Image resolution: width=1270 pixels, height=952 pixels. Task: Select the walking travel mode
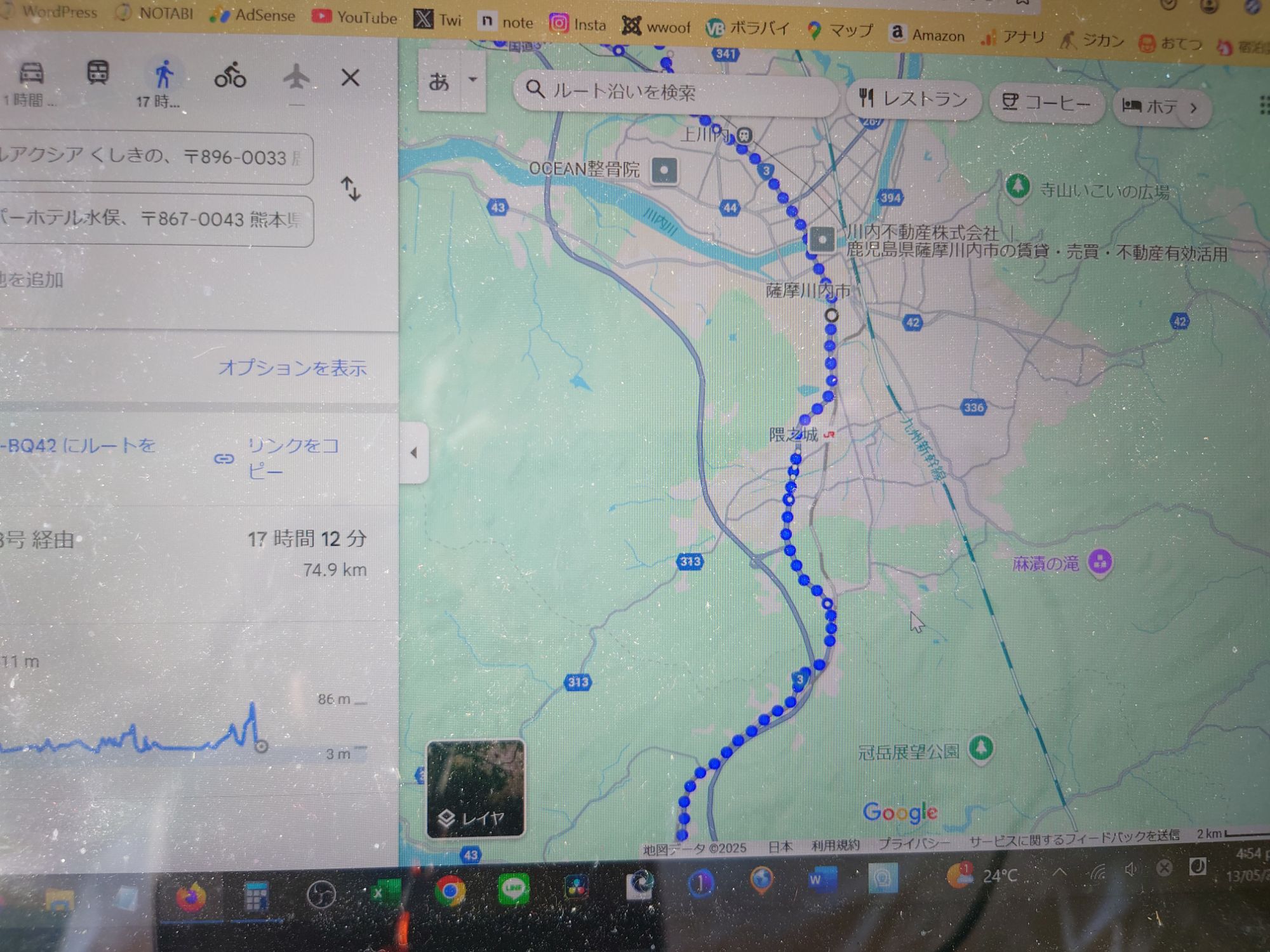(x=164, y=75)
